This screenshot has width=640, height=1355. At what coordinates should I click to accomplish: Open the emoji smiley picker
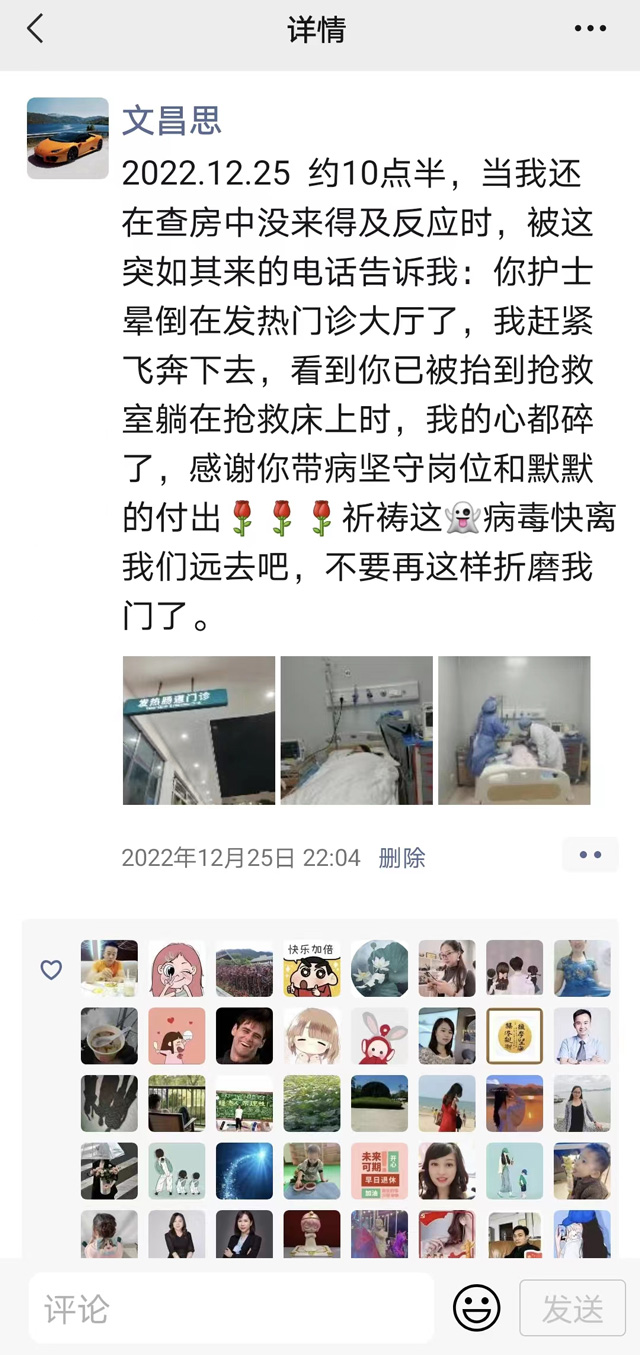click(477, 1308)
